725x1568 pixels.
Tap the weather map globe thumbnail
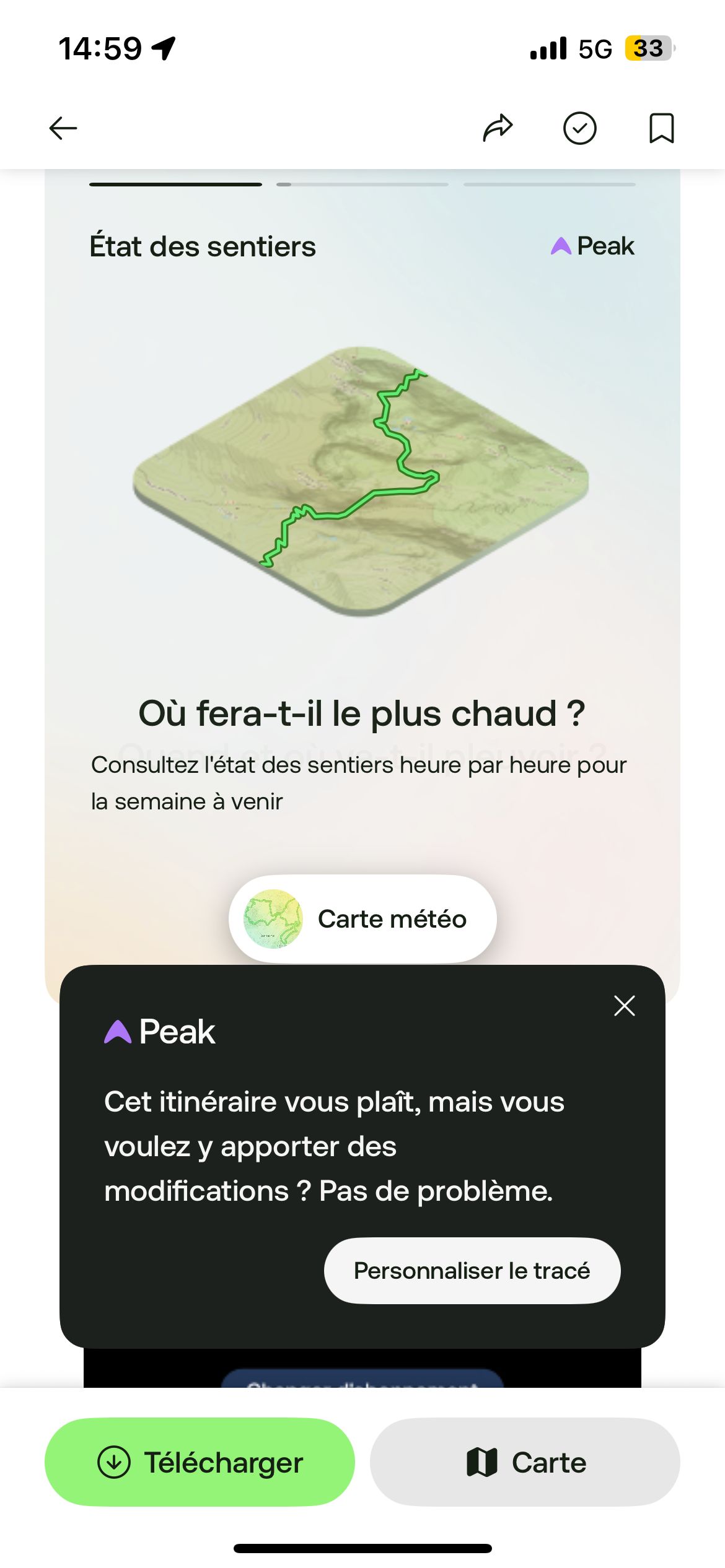coord(273,919)
